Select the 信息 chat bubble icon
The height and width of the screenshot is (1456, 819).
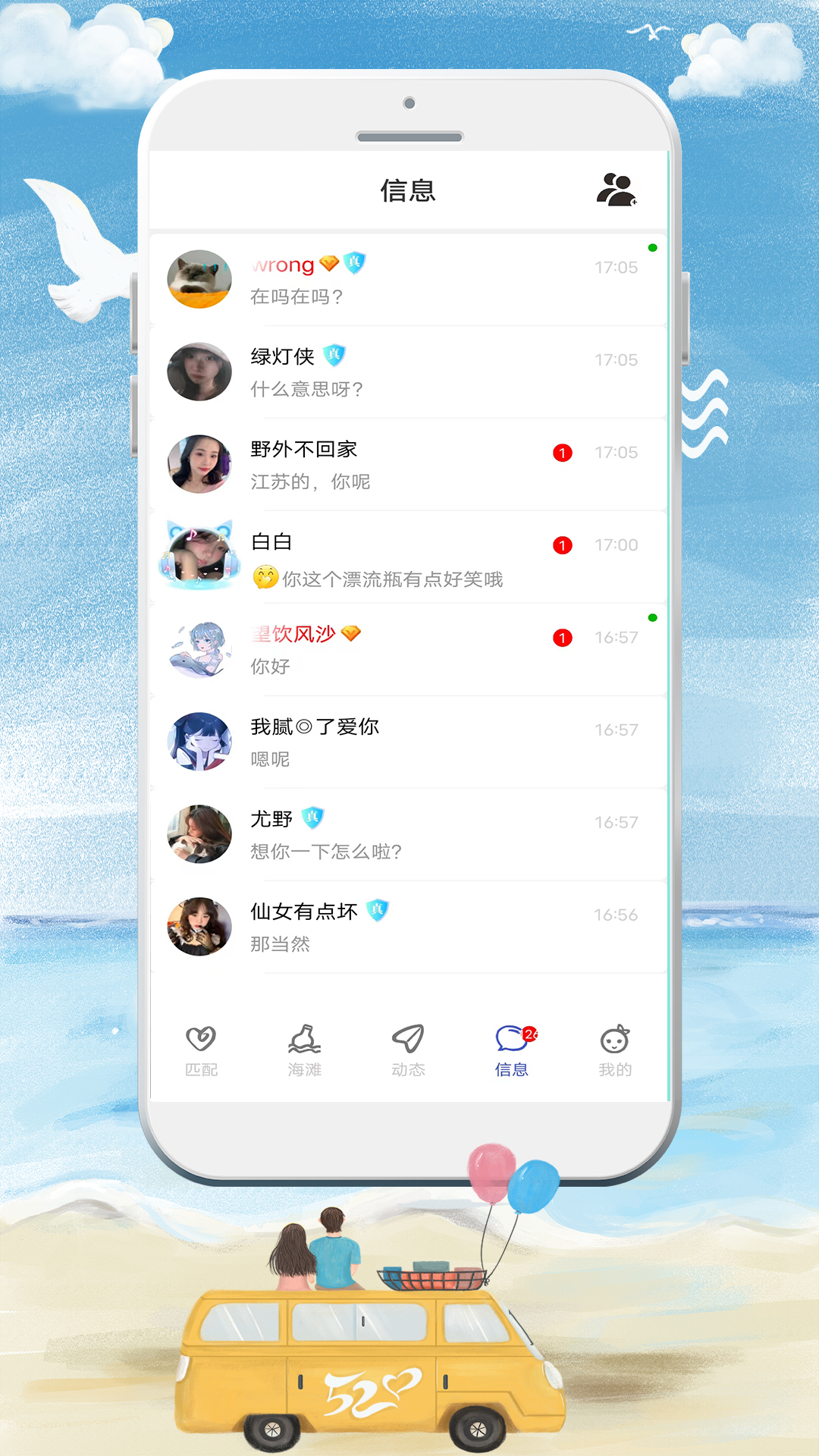click(x=511, y=1037)
